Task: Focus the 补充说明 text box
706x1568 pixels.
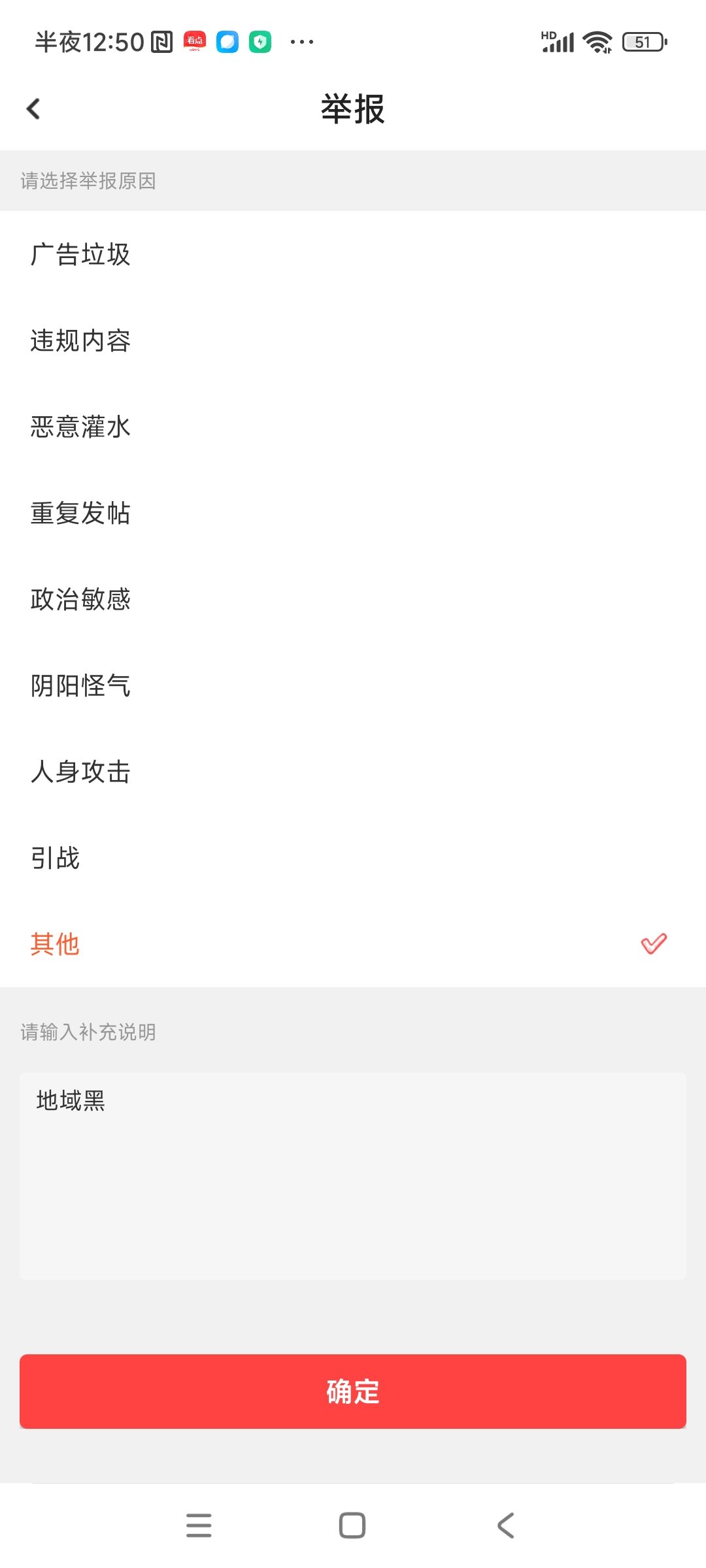Action: point(353,1176)
